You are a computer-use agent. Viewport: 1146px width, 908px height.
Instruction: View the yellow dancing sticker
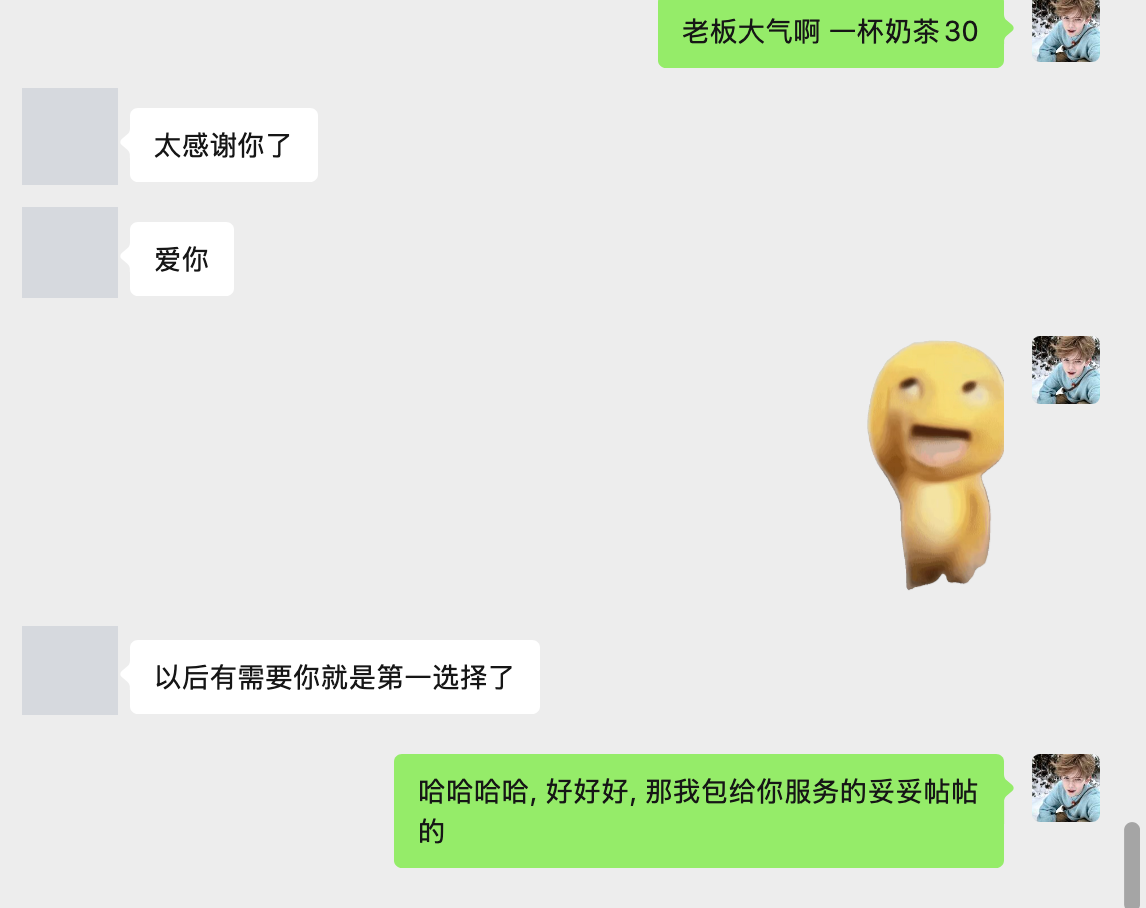click(936, 464)
